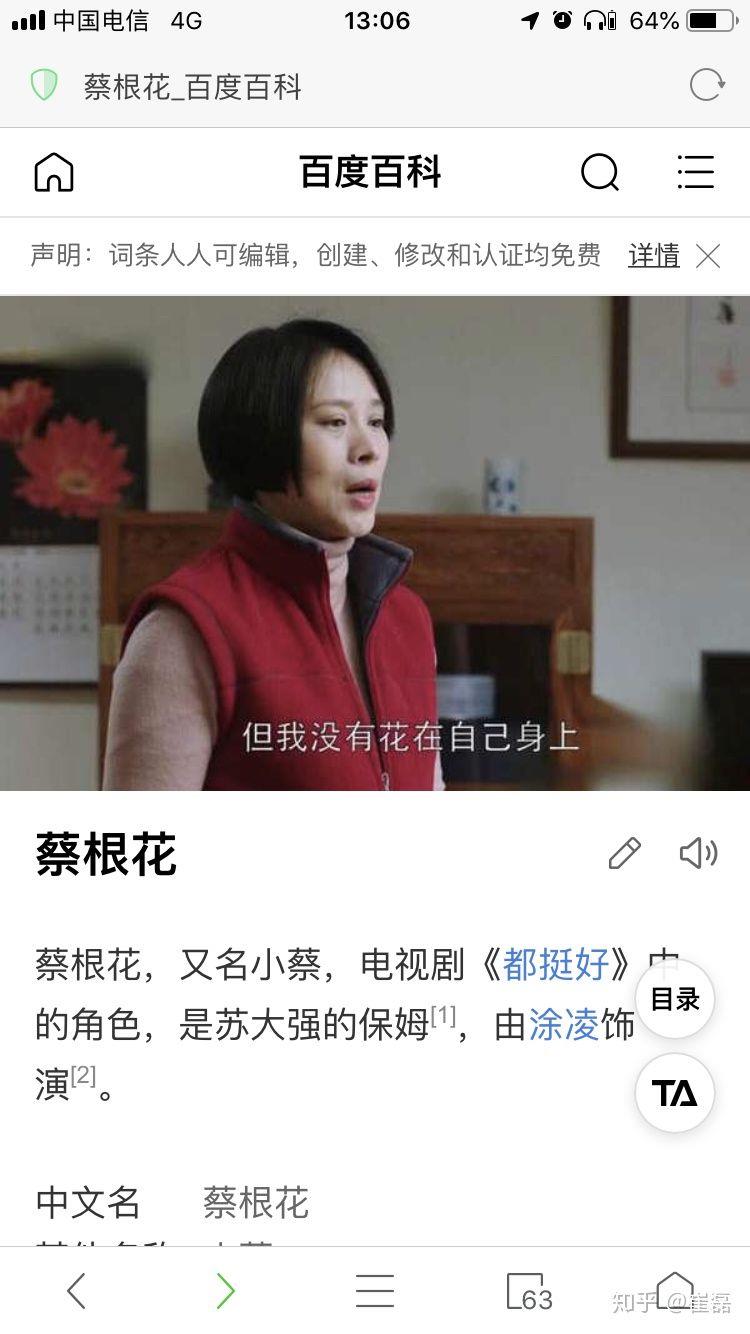Open the 都挺好 link
Image resolution: width=750 pixels, height=1334 pixels.
556,964
